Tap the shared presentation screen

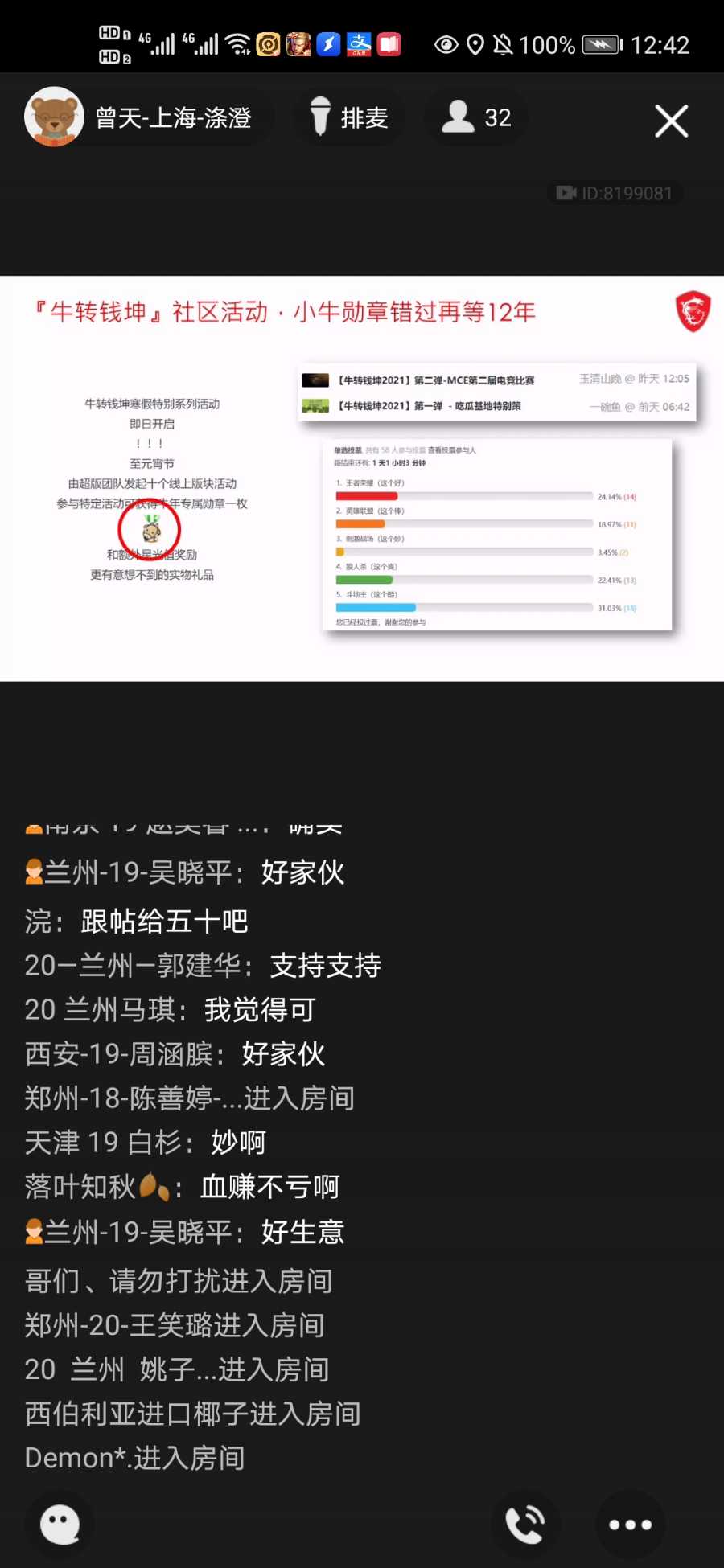click(x=362, y=478)
